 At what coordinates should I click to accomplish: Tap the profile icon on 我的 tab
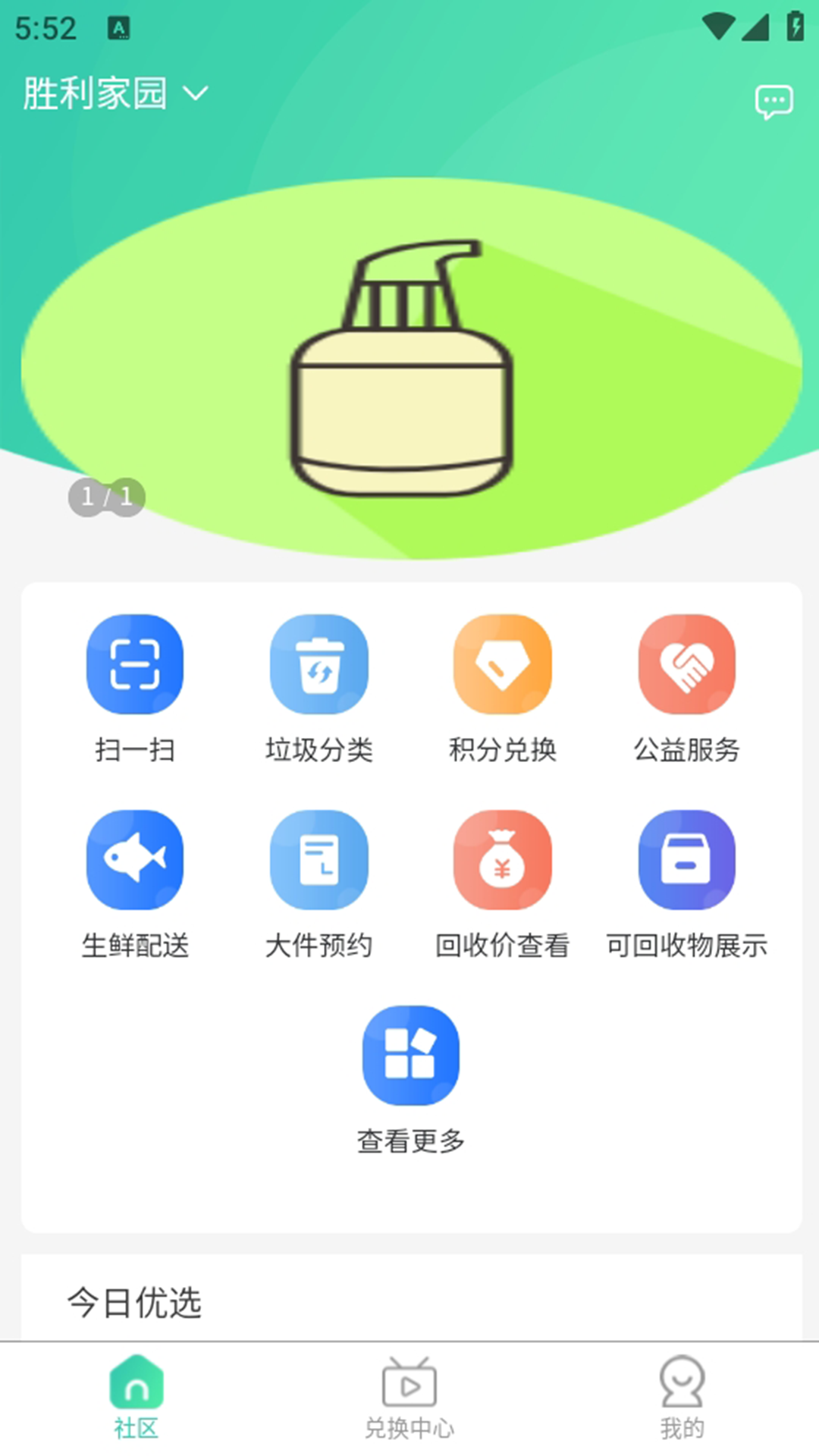click(x=681, y=1384)
